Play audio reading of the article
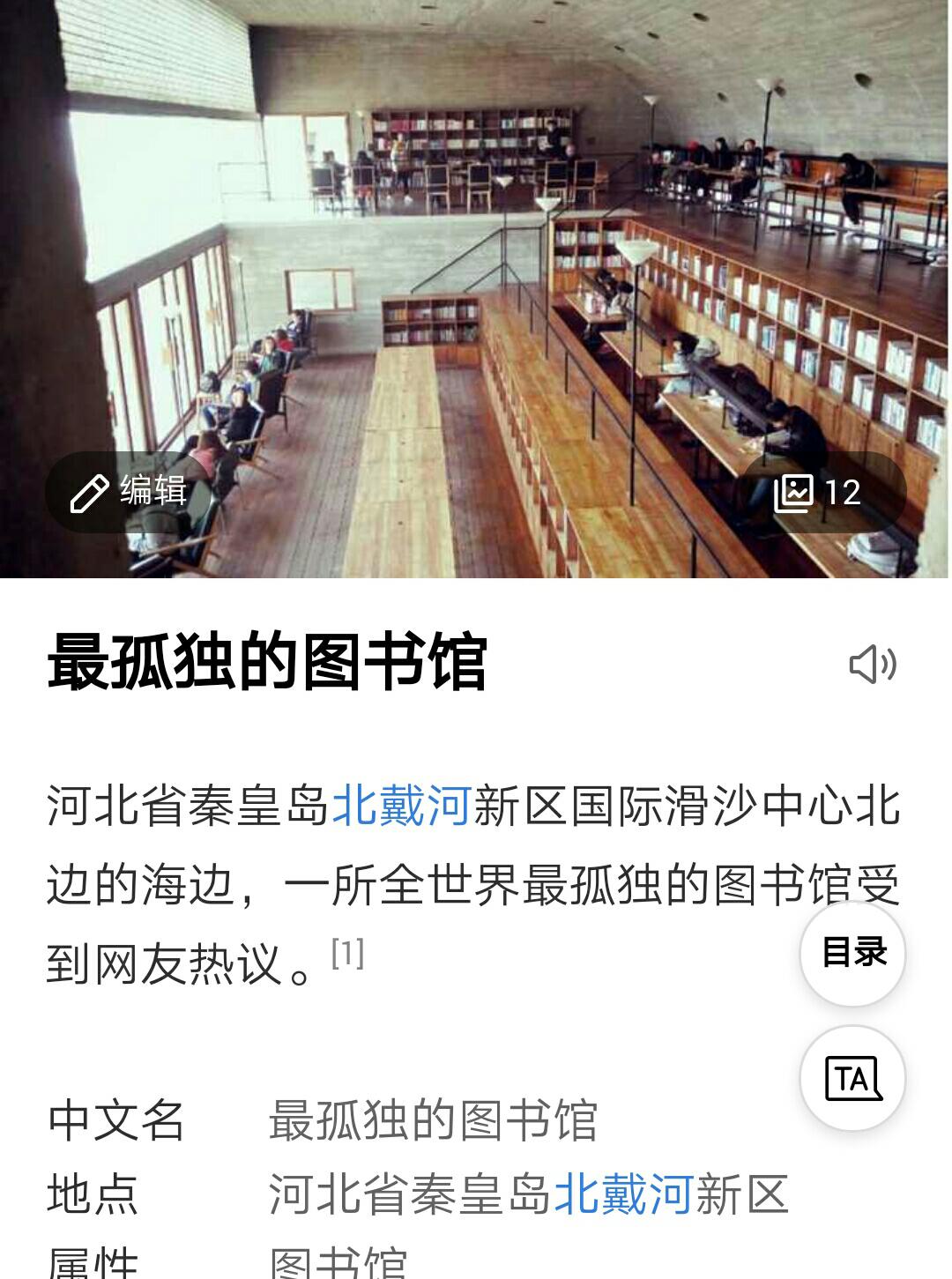The image size is (952, 1279). click(872, 665)
